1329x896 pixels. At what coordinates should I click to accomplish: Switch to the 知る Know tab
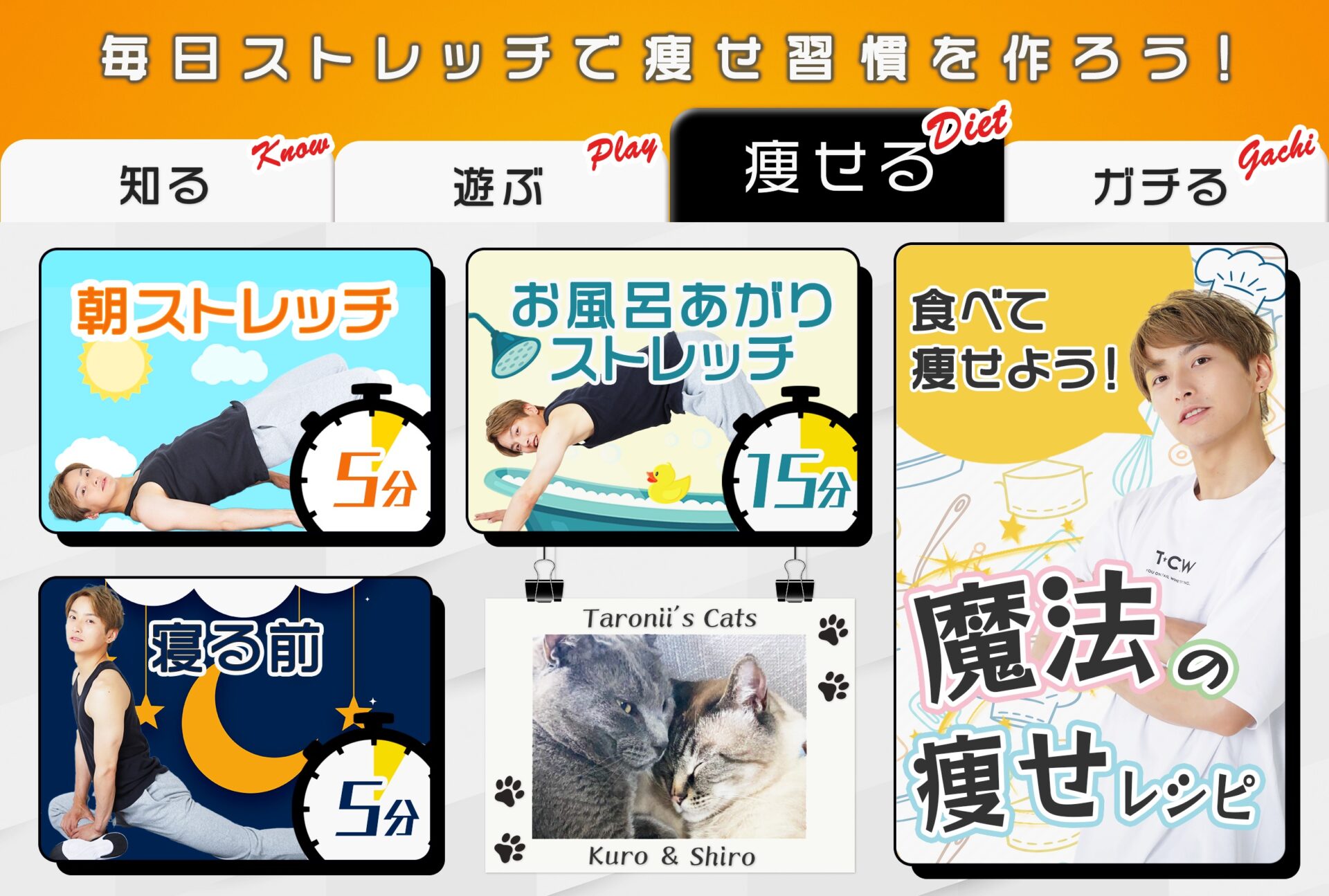coord(166,183)
